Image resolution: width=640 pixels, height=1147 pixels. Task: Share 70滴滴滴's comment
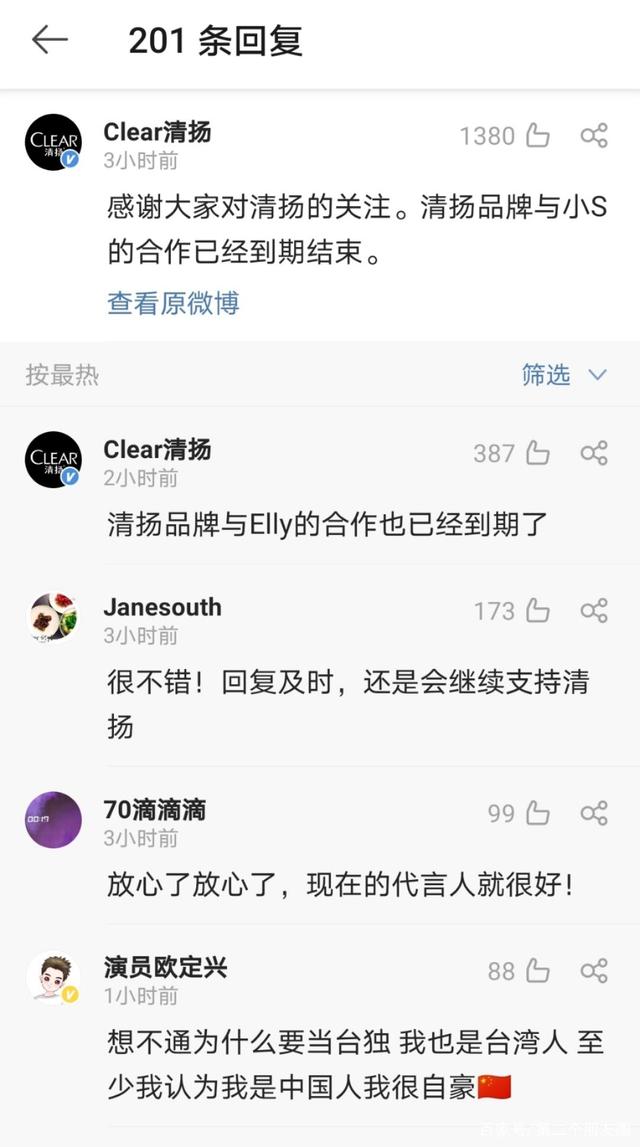coord(594,813)
